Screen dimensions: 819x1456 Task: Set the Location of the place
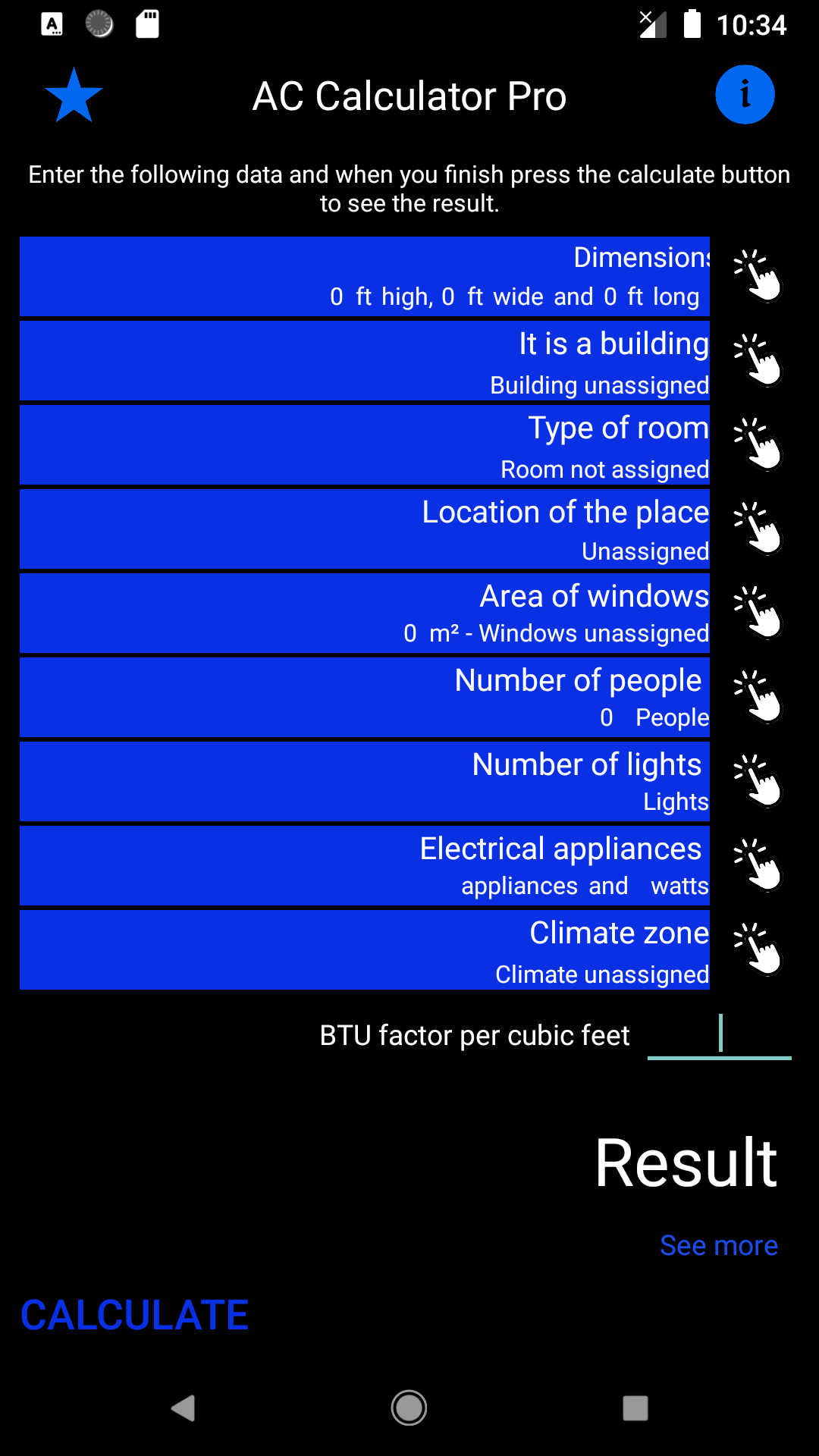coord(364,529)
